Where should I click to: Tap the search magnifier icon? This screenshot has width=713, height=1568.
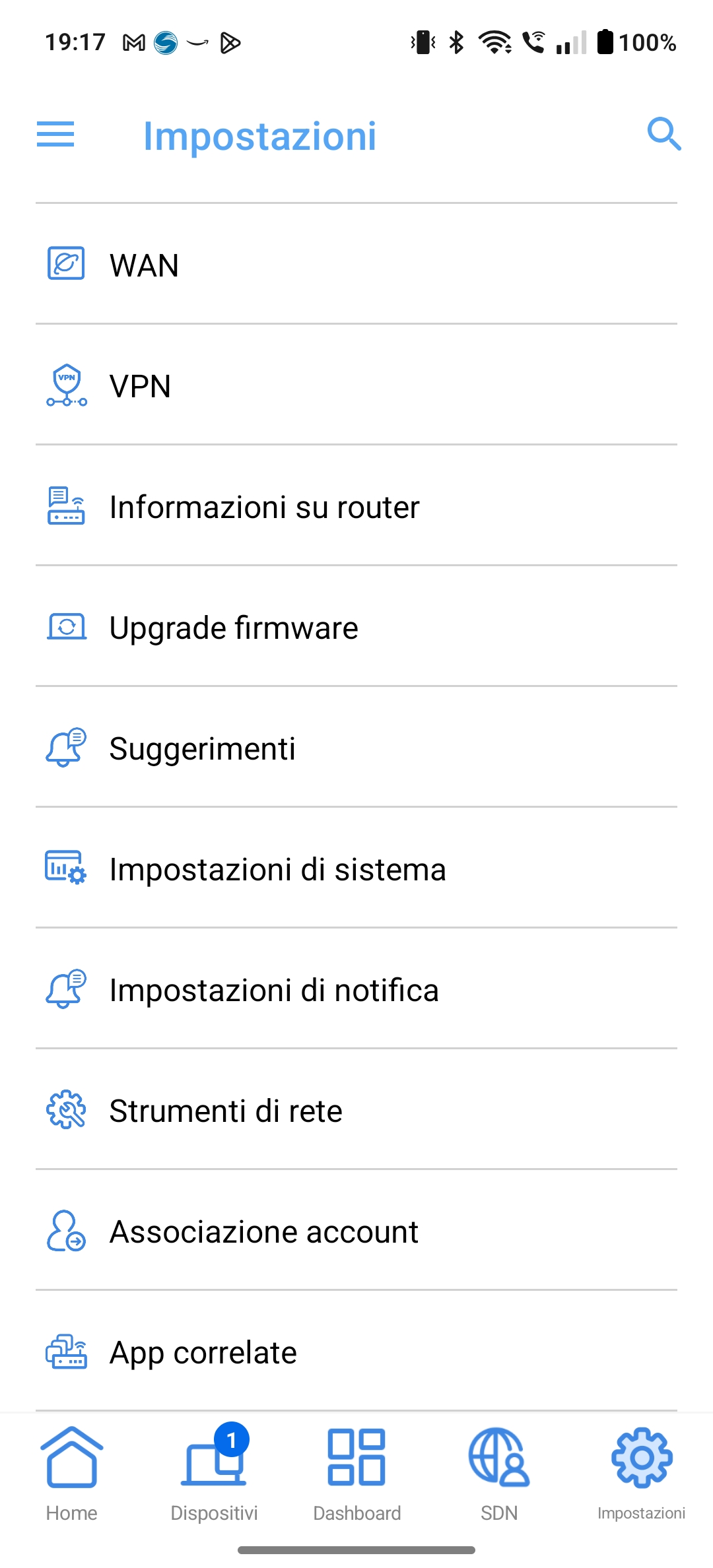(x=663, y=135)
